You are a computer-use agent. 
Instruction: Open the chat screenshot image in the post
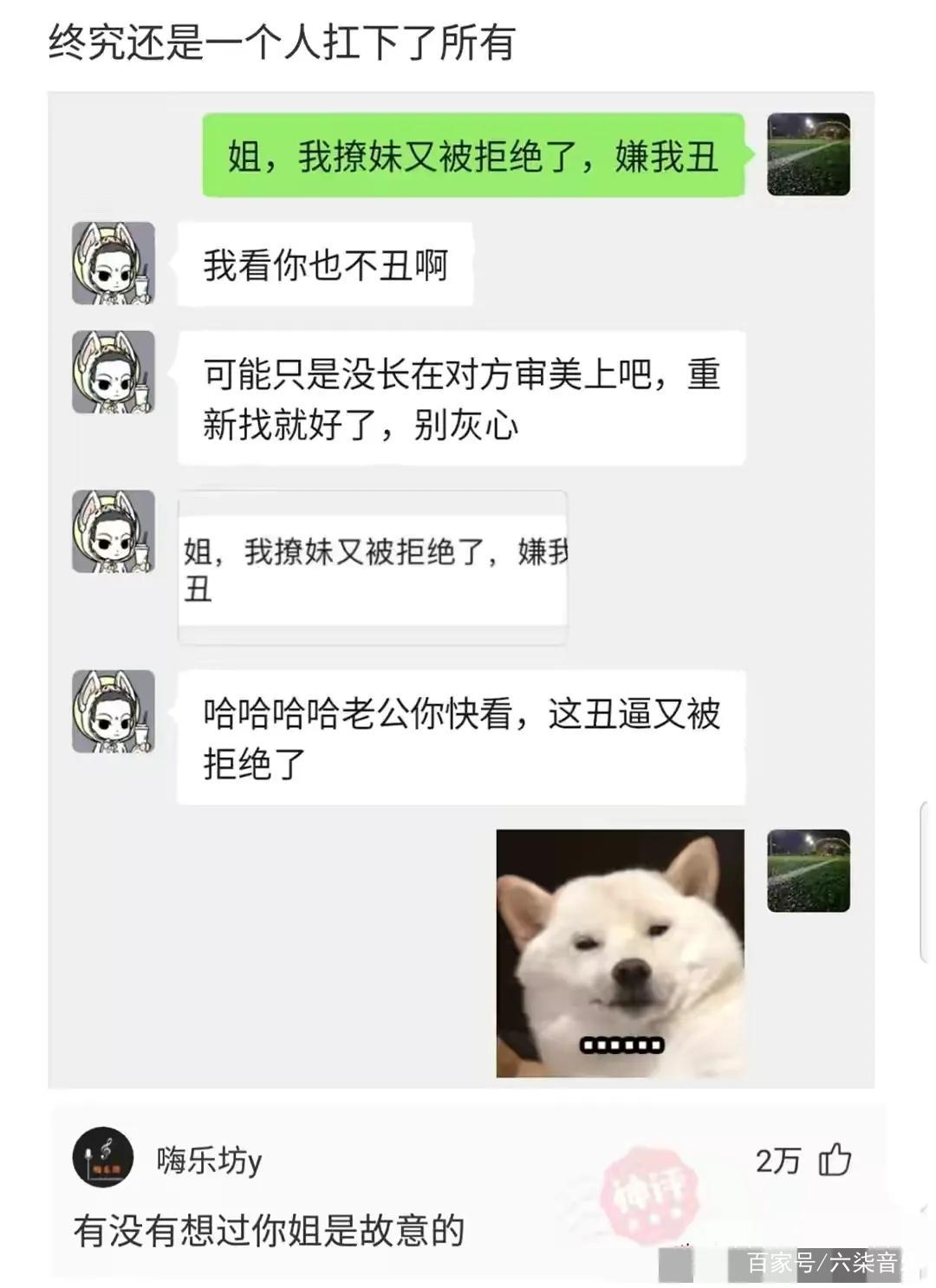pyautogui.click(x=461, y=589)
